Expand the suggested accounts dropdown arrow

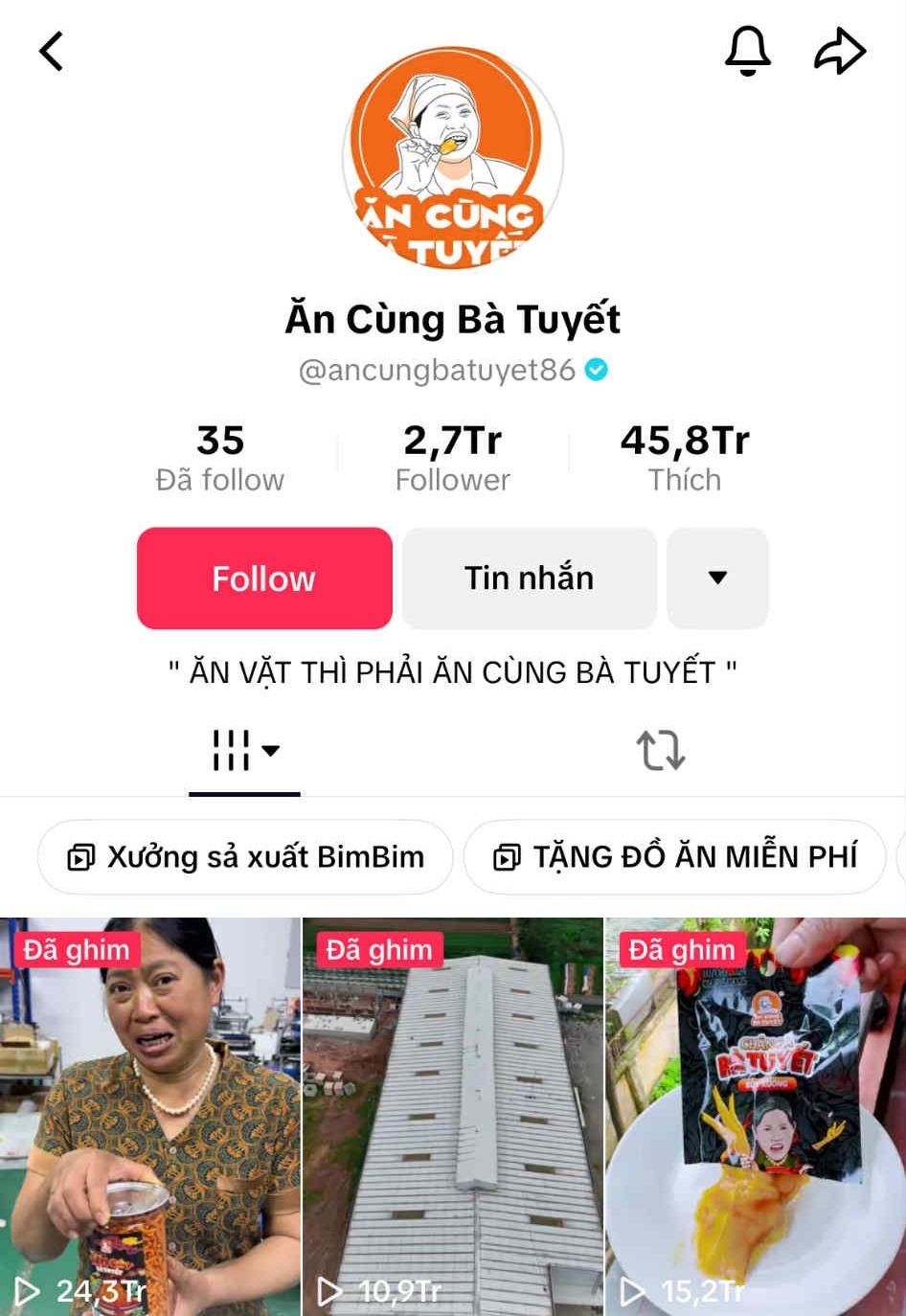(x=717, y=579)
